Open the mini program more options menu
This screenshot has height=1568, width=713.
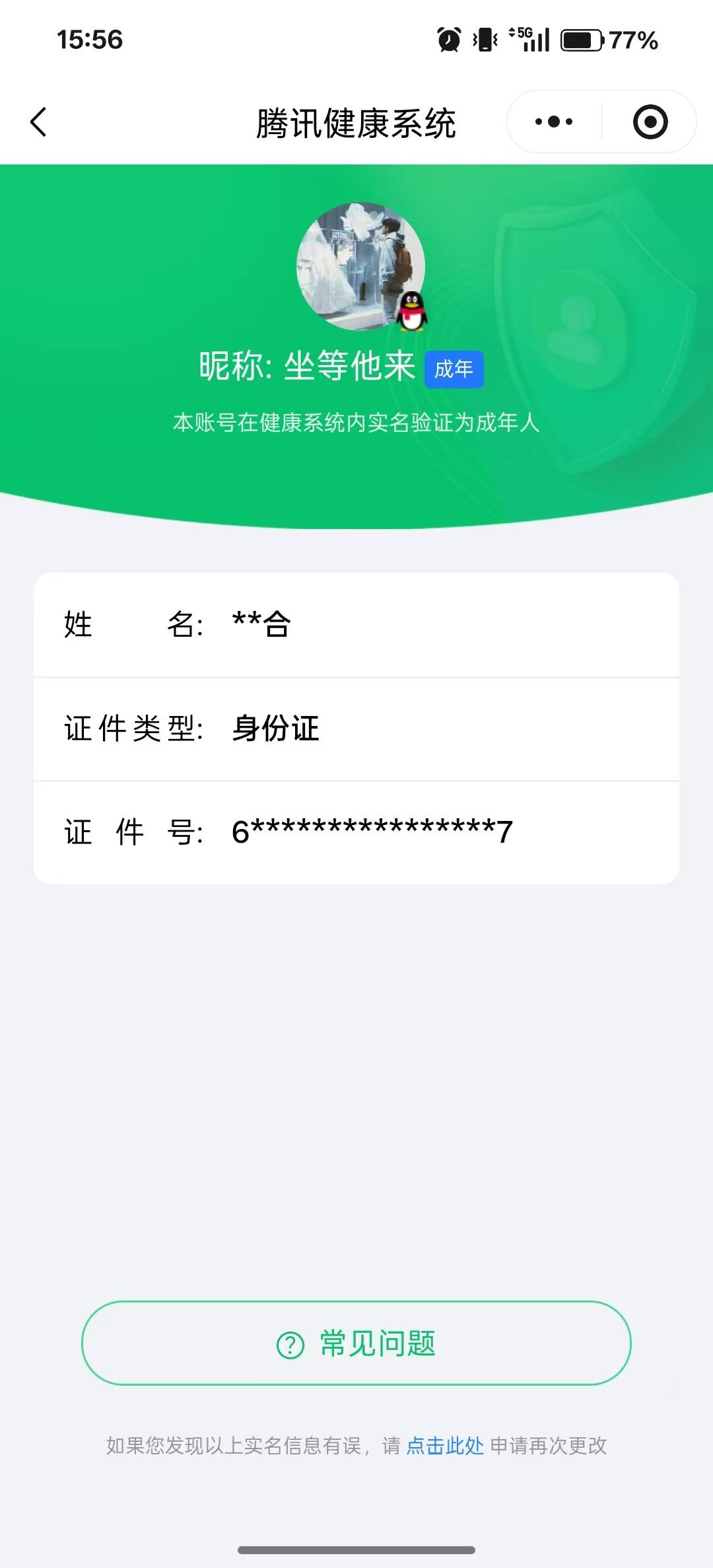[x=552, y=122]
